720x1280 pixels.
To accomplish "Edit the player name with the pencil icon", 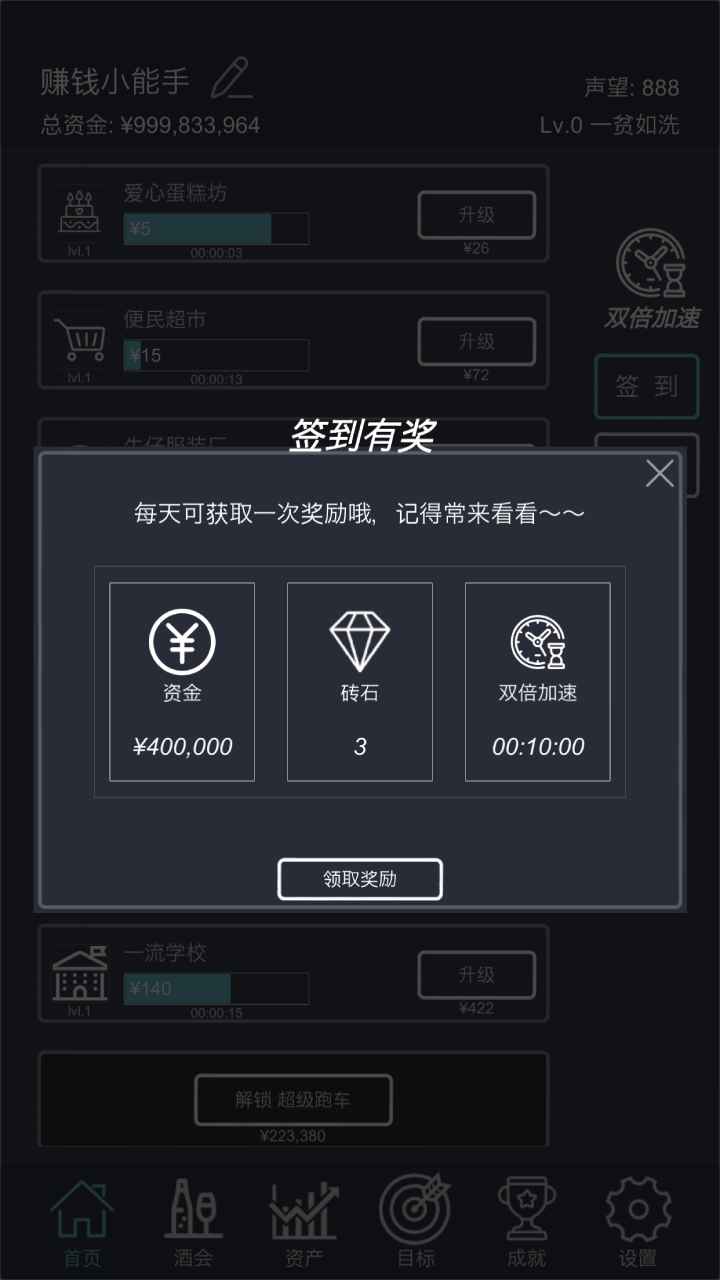I will tap(232, 79).
